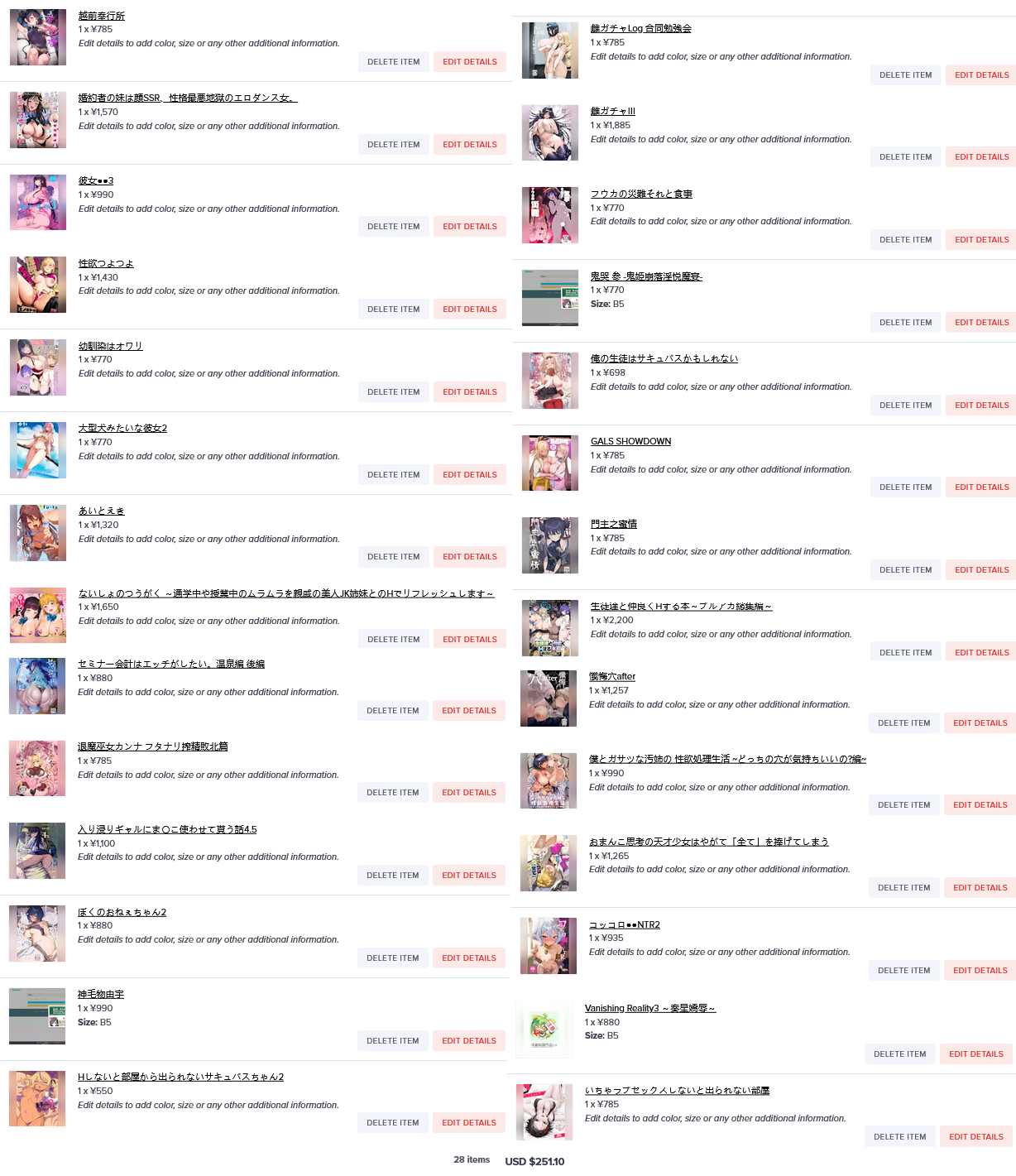
Task: Delete the 越前奉行所 item
Action: click(393, 62)
